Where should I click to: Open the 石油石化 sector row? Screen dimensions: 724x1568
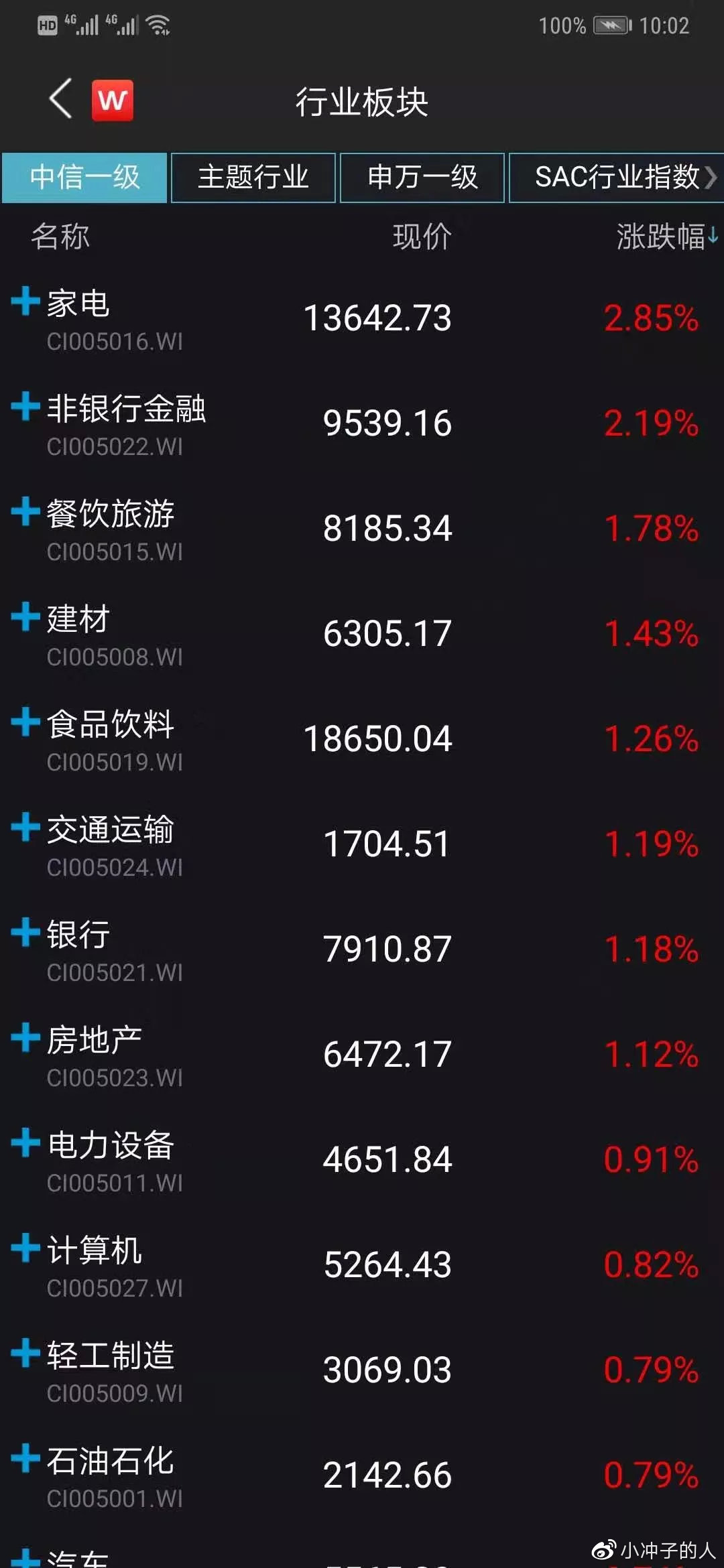click(x=362, y=1476)
